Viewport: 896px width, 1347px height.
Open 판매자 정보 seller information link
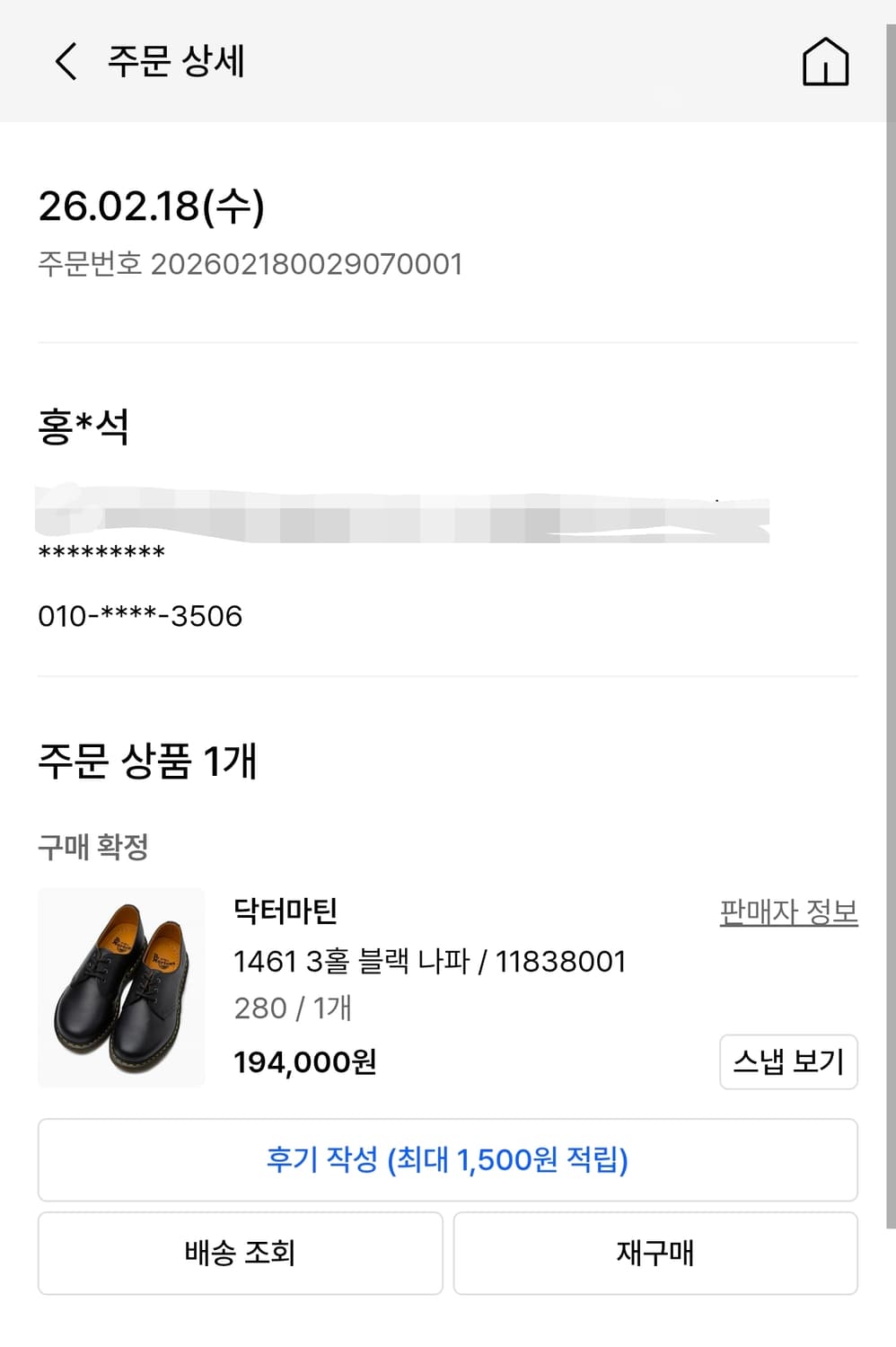787,911
